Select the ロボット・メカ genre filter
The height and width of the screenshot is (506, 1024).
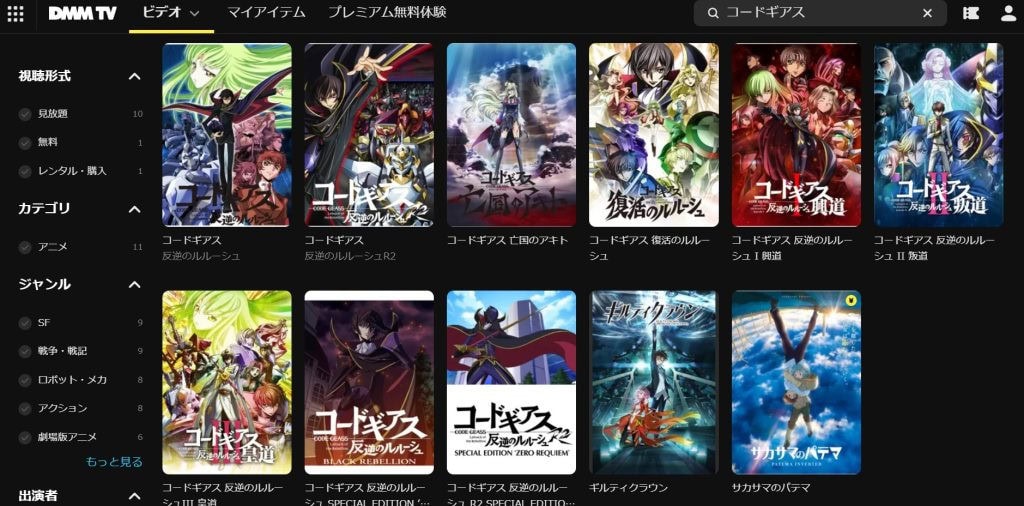(x=25, y=380)
